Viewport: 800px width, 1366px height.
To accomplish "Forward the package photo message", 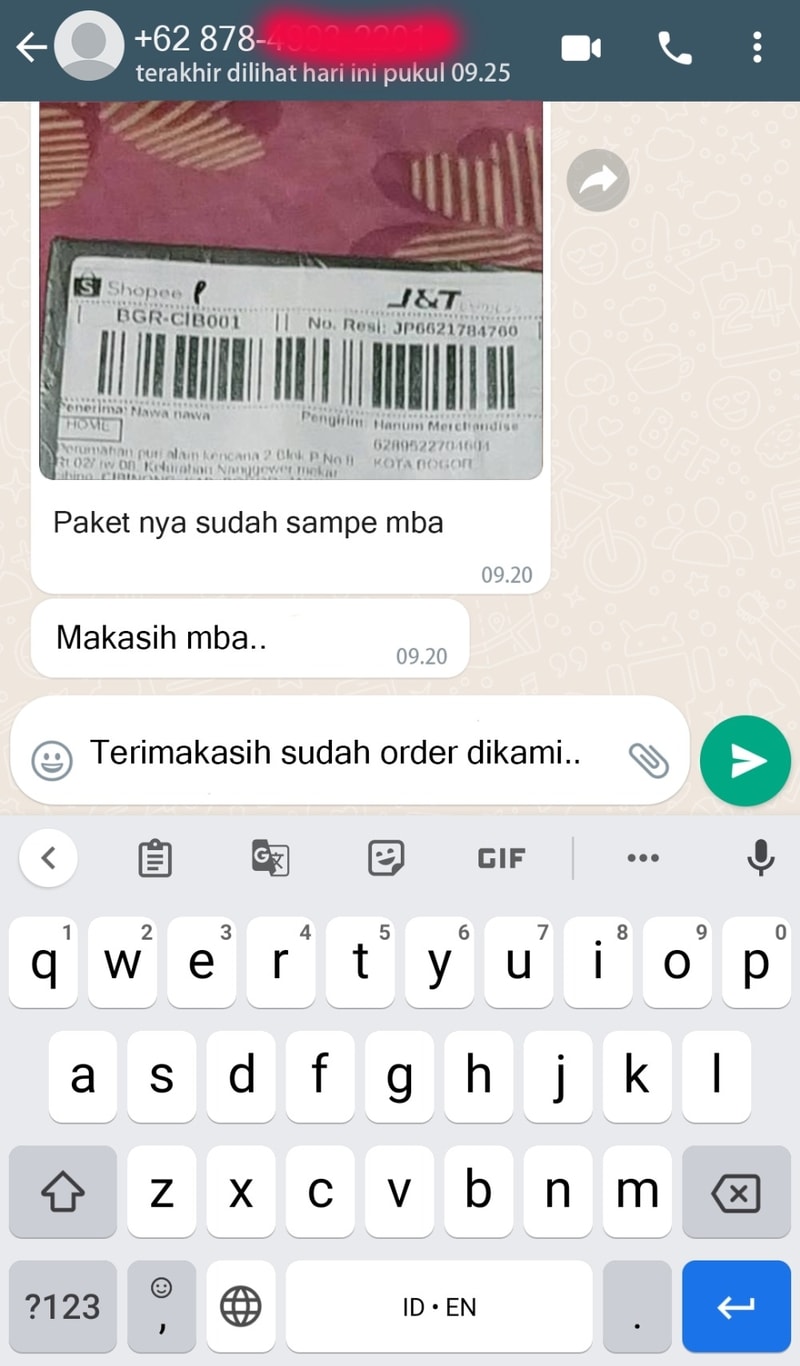I will coord(598,180).
